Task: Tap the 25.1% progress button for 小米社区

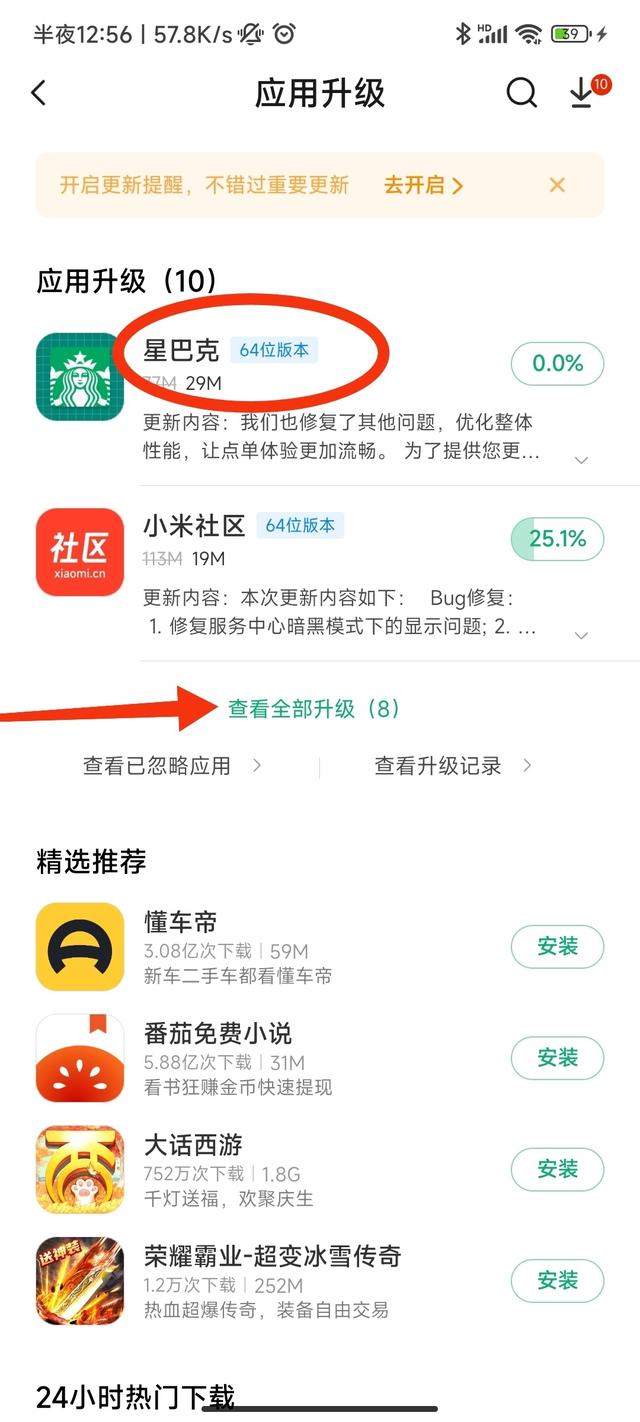Action: coord(557,539)
